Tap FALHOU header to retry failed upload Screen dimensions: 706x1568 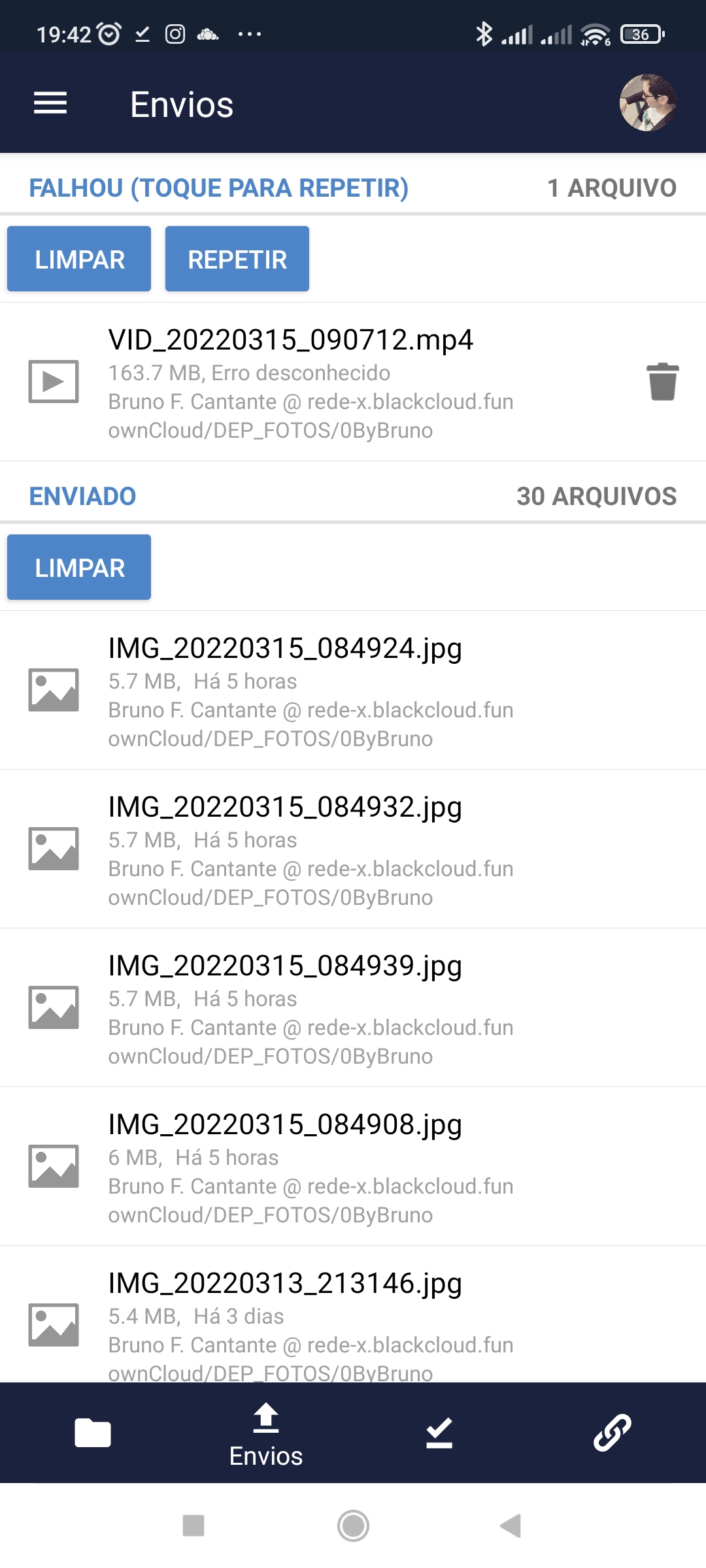(217, 188)
